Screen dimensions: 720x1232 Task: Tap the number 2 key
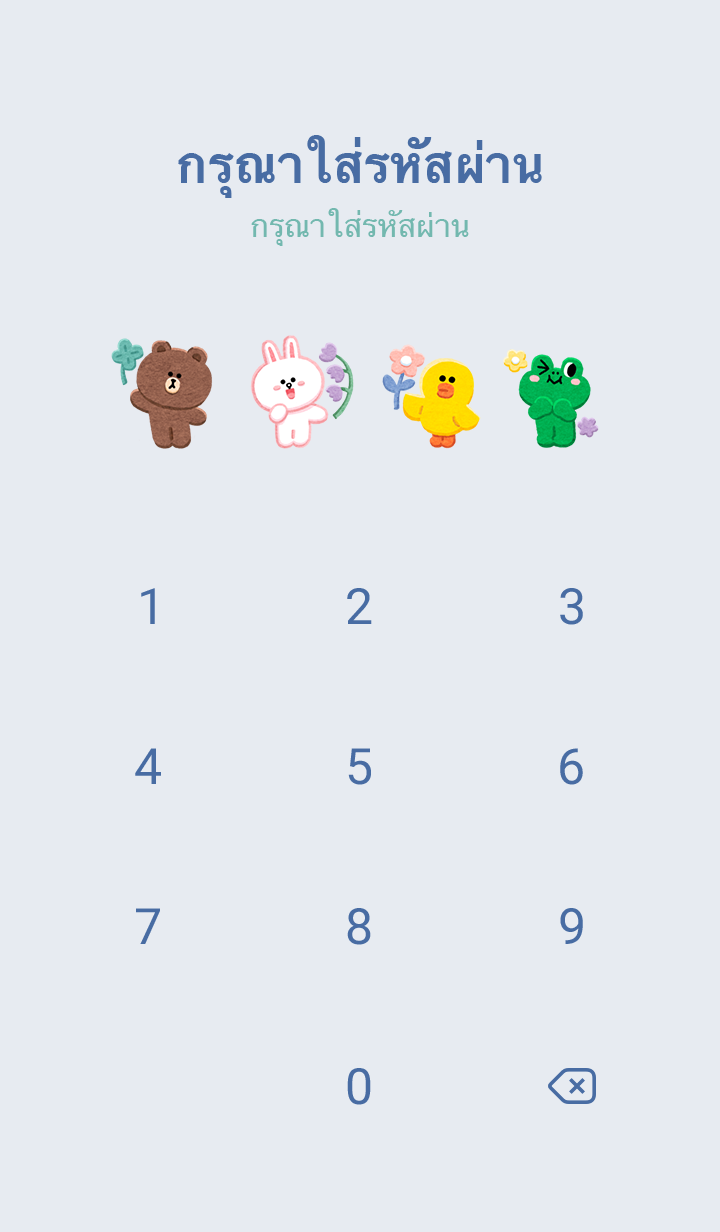[359, 607]
